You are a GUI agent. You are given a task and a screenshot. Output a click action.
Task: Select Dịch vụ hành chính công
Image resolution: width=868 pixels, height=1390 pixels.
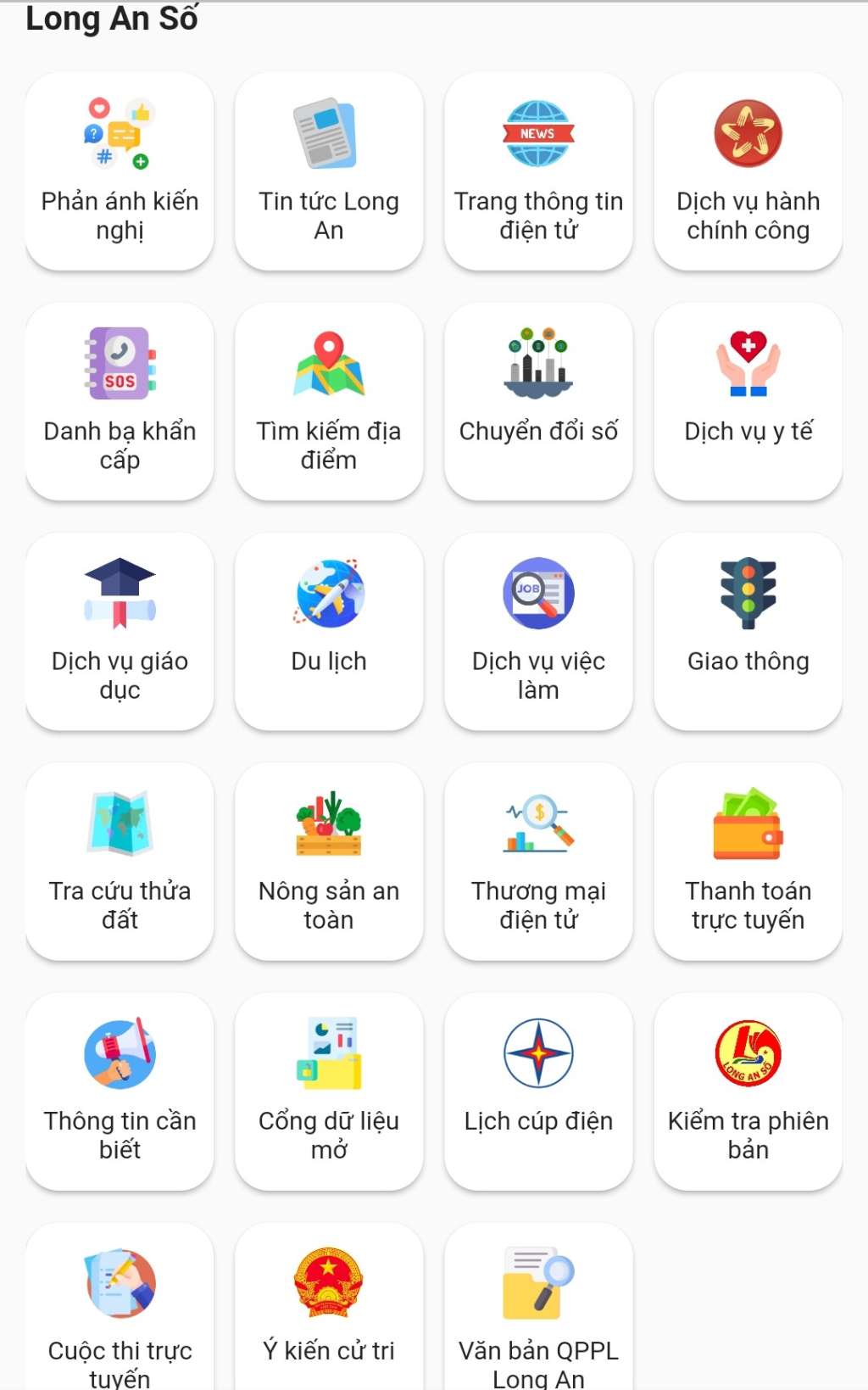(x=748, y=172)
